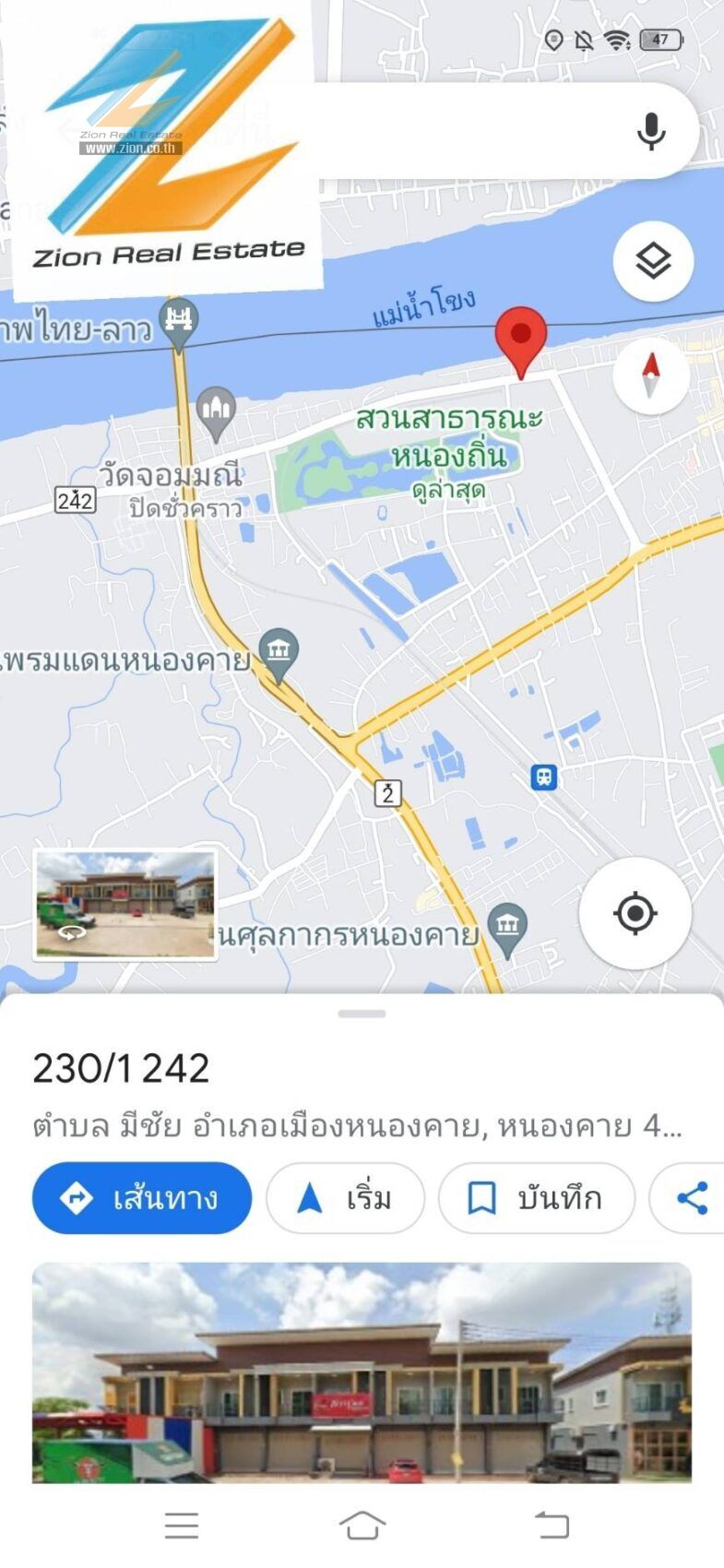Tap the Thai-Lao Friendship Bridge marker
Screen dimensions: 724x1568
(179, 321)
